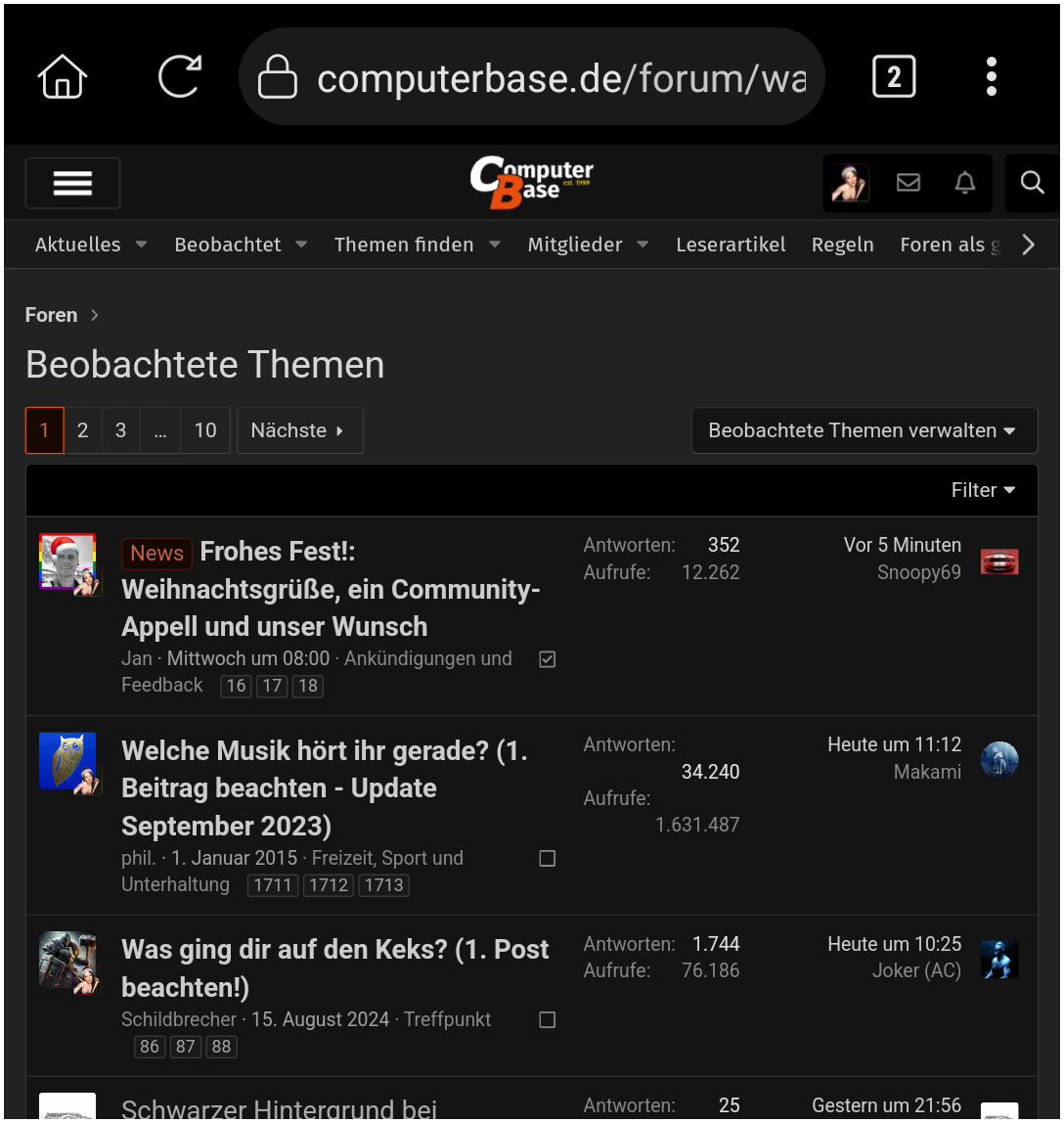
Task: Open the Filter options
Action: tap(983, 490)
